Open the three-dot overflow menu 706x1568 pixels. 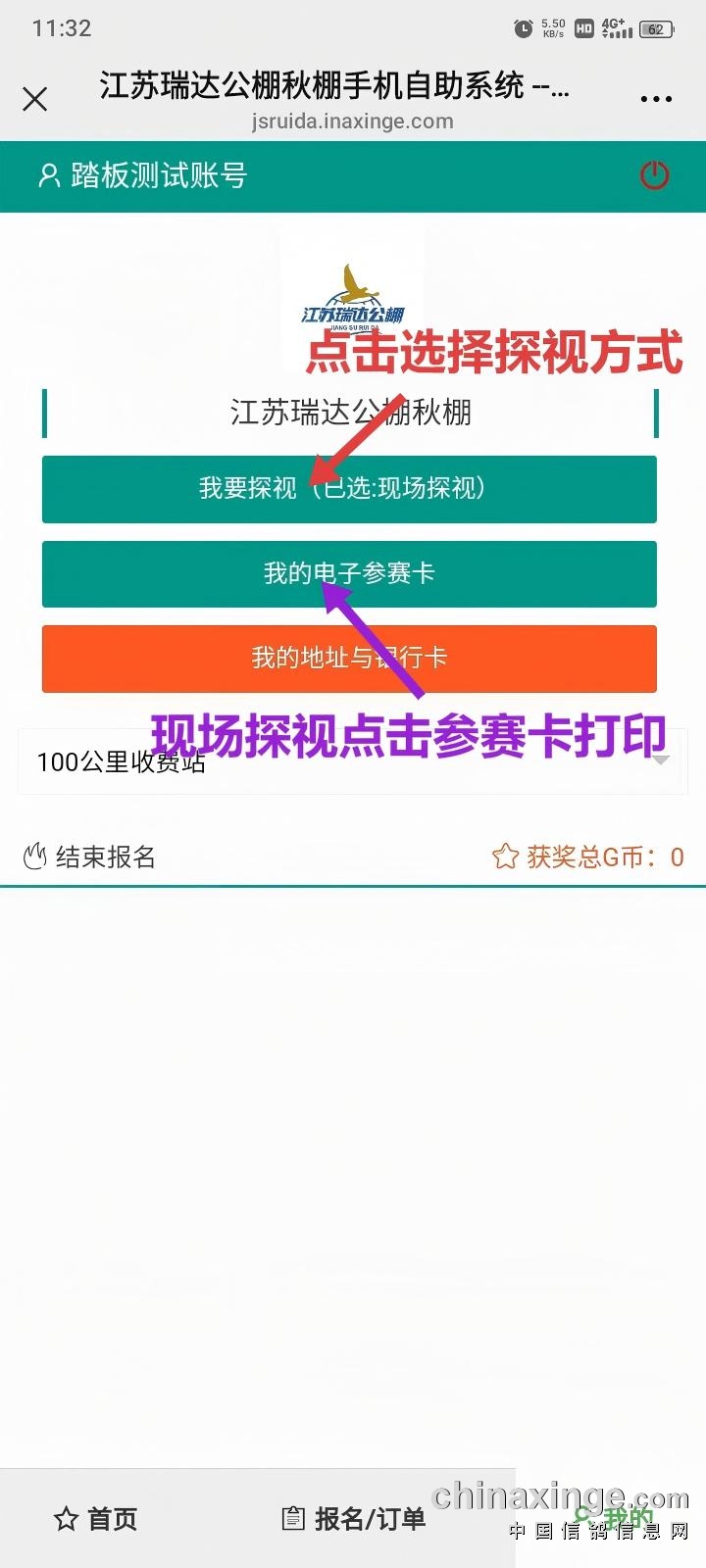[655, 99]
